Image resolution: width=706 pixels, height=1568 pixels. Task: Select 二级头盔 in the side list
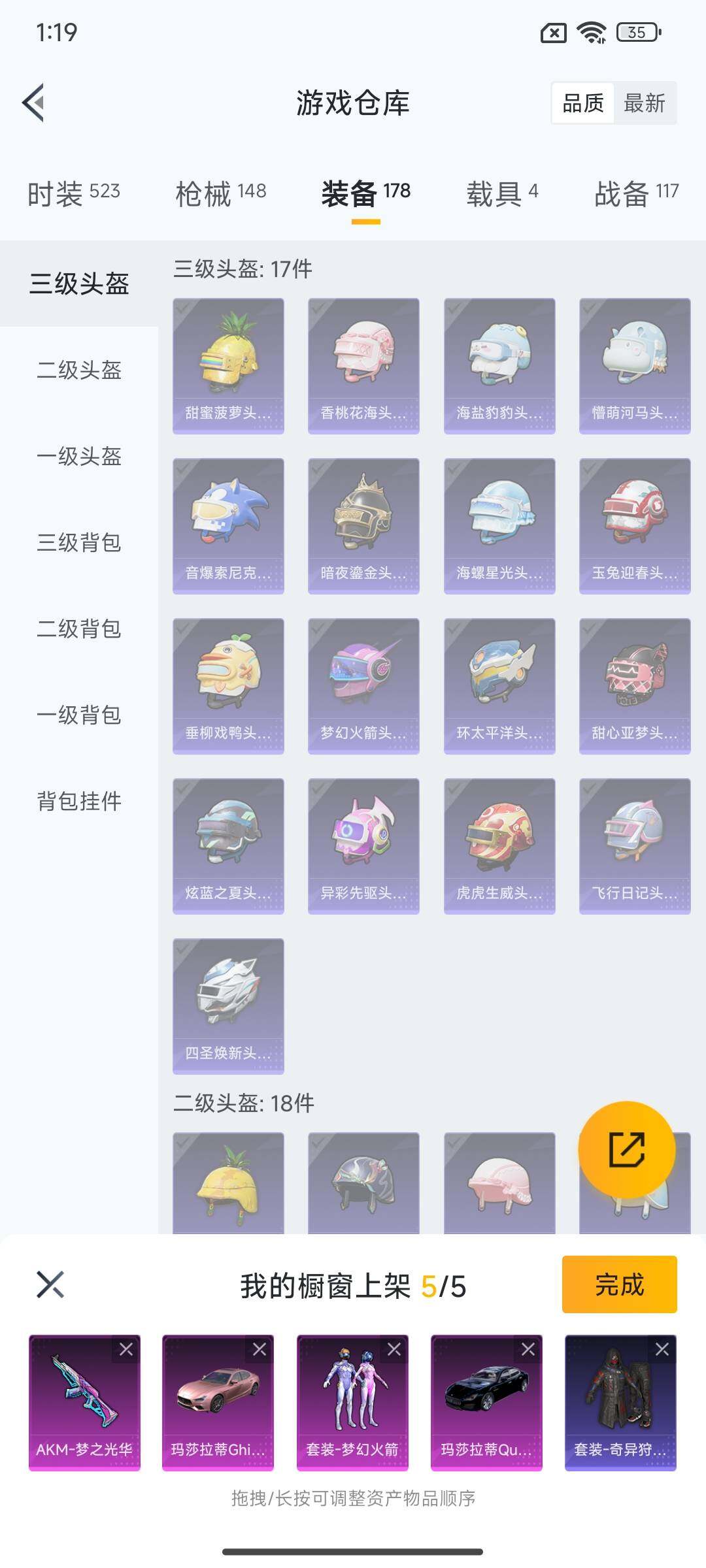pyautogui.click(x=79, y=370)
